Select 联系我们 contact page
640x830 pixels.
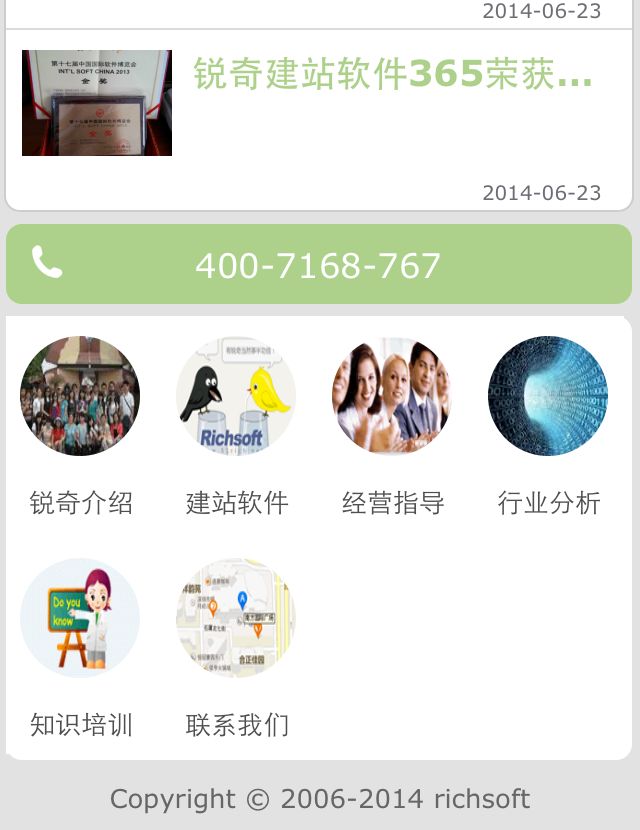point(236,619)
